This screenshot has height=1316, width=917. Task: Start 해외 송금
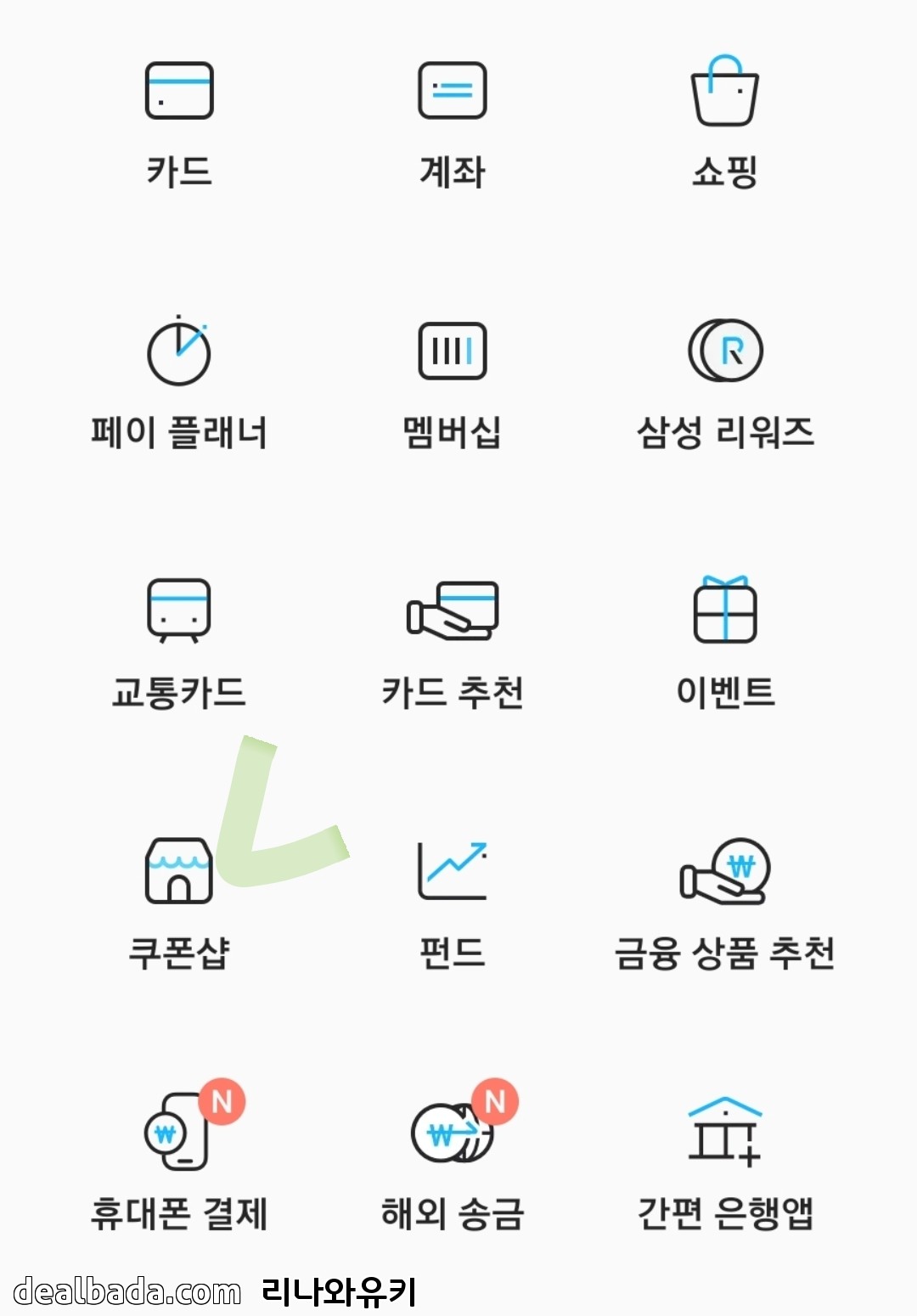click(x=452, y=1131)
